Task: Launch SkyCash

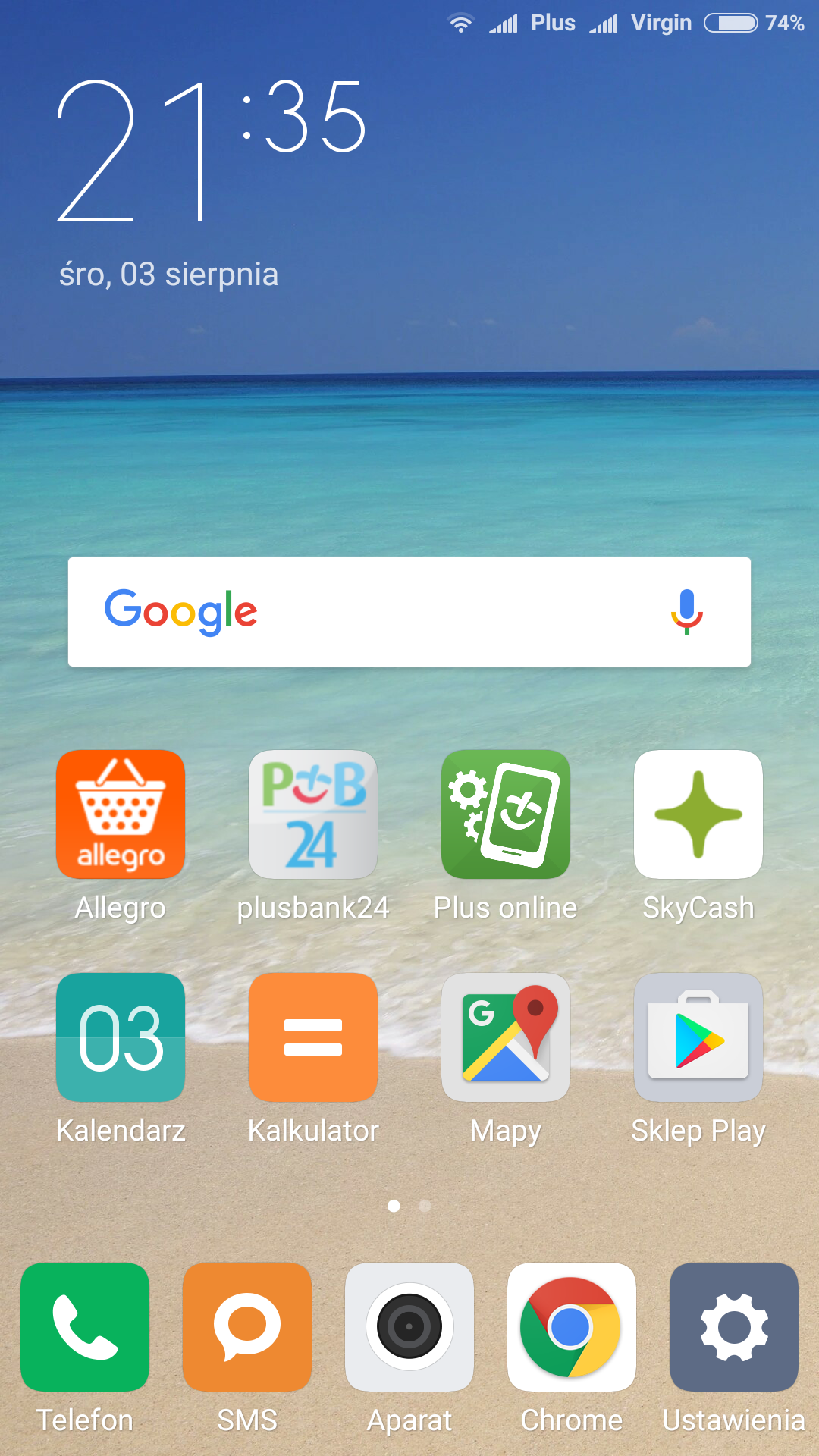Action: tap(698, 814)
